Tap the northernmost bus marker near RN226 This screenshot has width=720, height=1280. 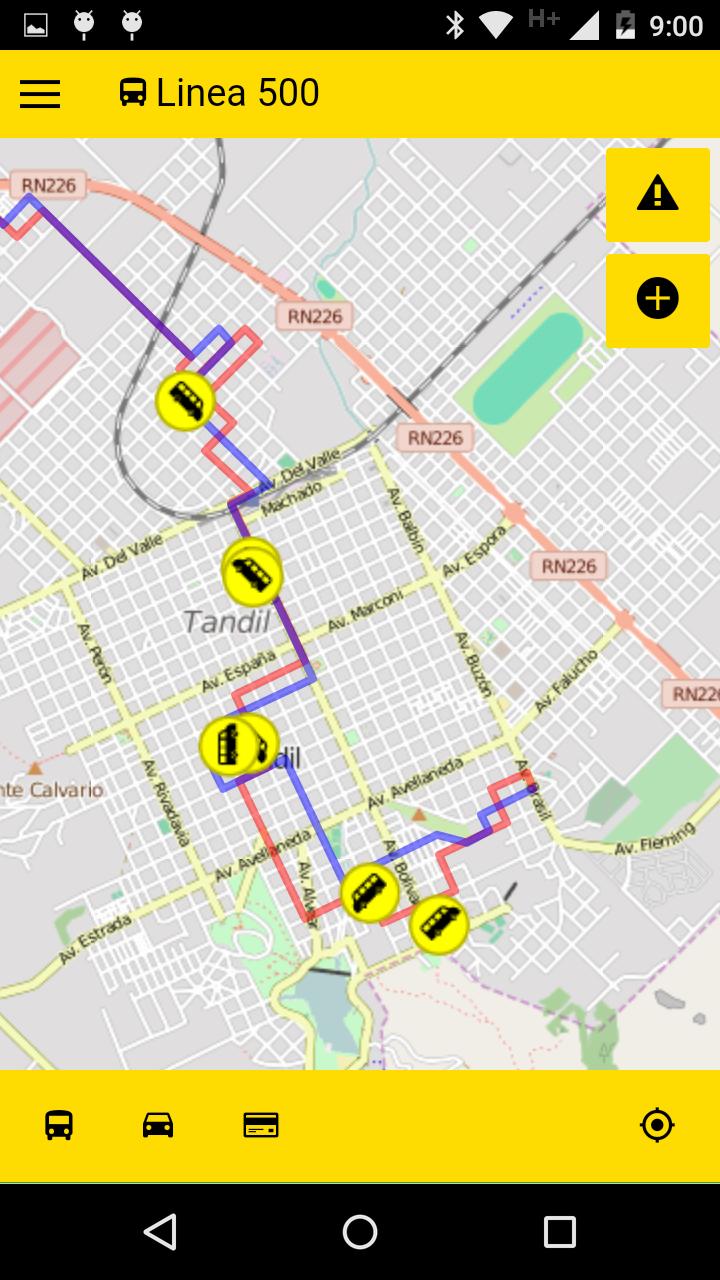point(184,399)
